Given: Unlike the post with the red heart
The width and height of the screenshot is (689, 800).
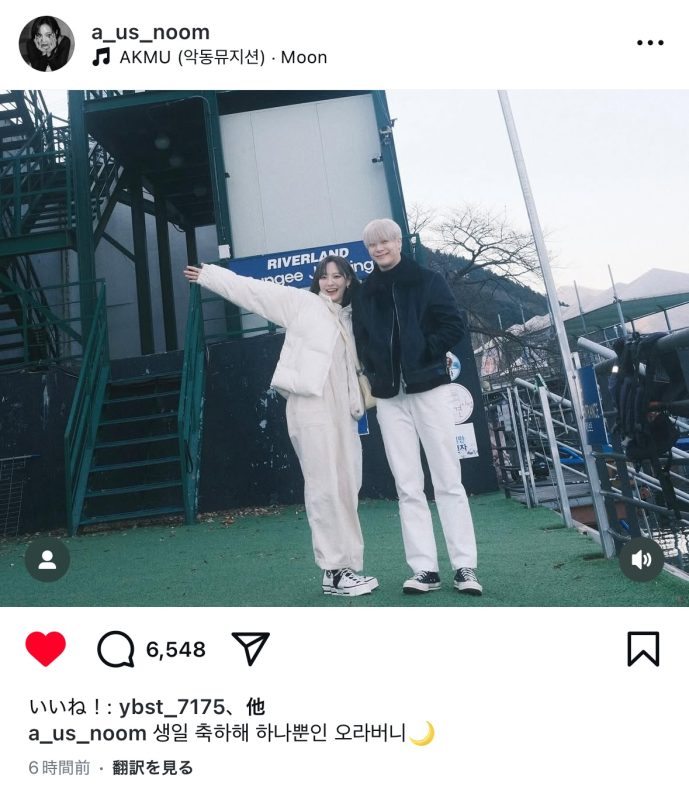Looking at the screenshot, I should [46, 649].
